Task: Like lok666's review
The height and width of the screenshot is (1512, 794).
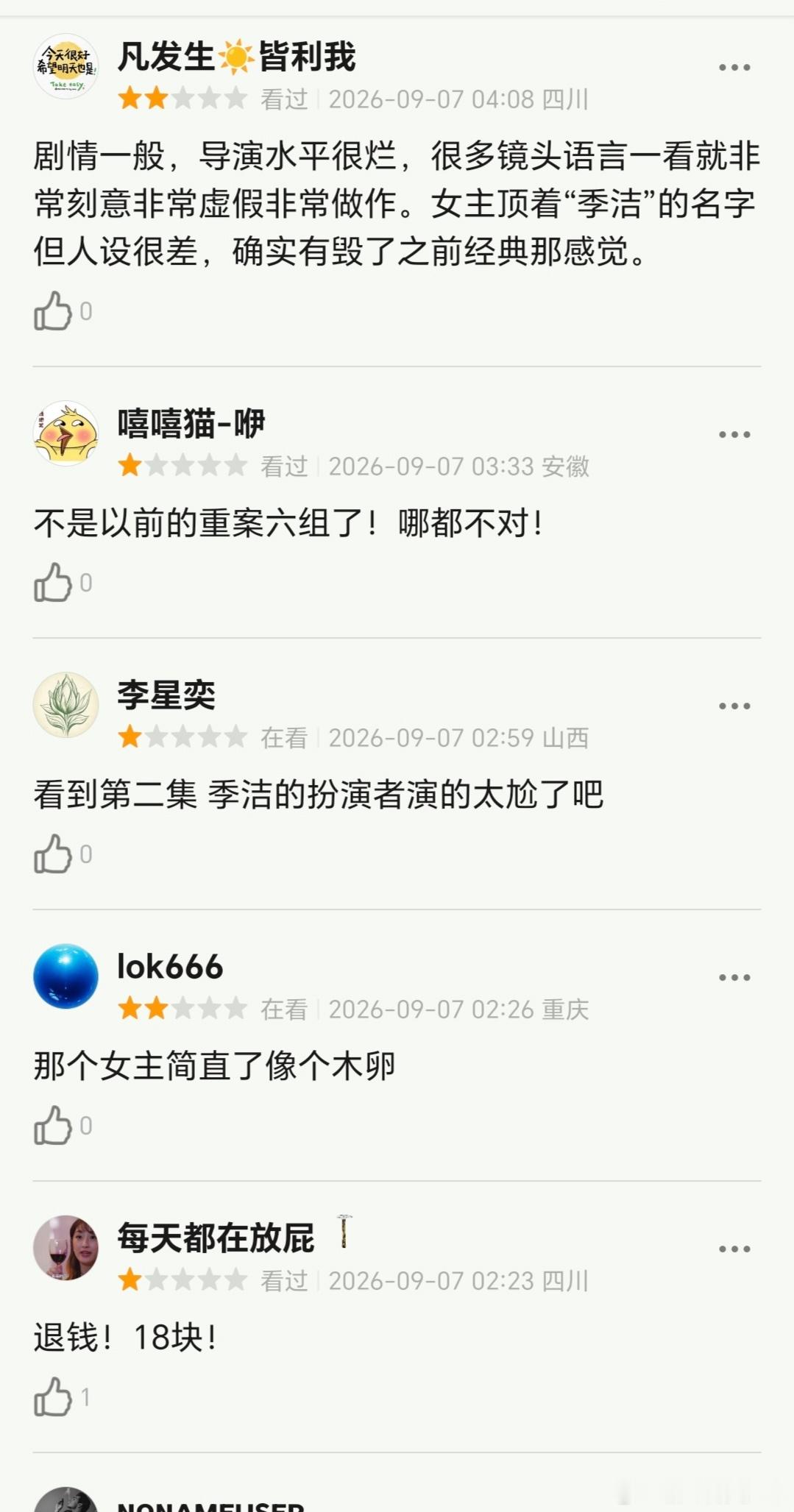Action: (53, 1126)
